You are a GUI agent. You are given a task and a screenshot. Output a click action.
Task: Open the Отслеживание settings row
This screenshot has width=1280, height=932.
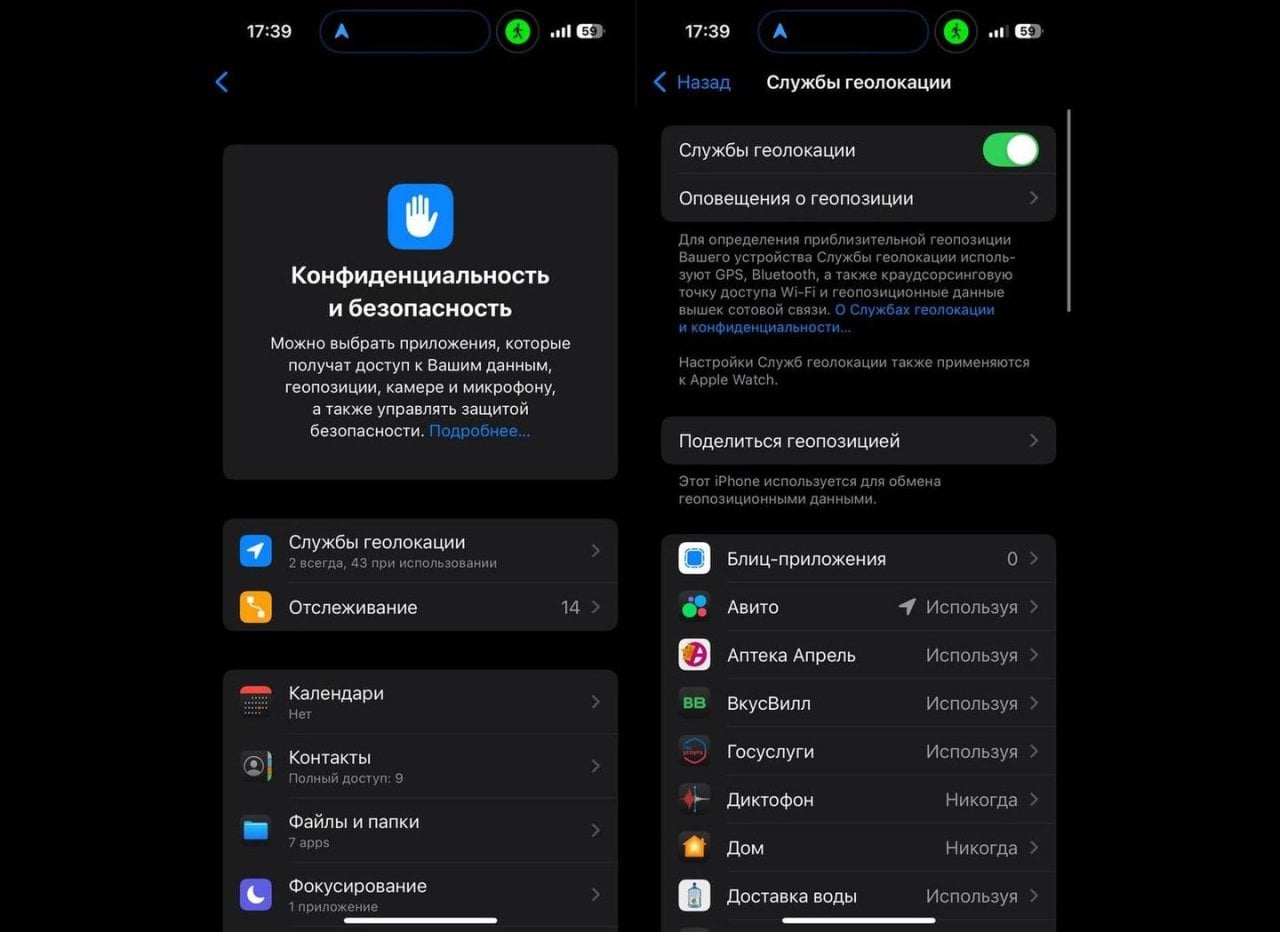[420, 607]
